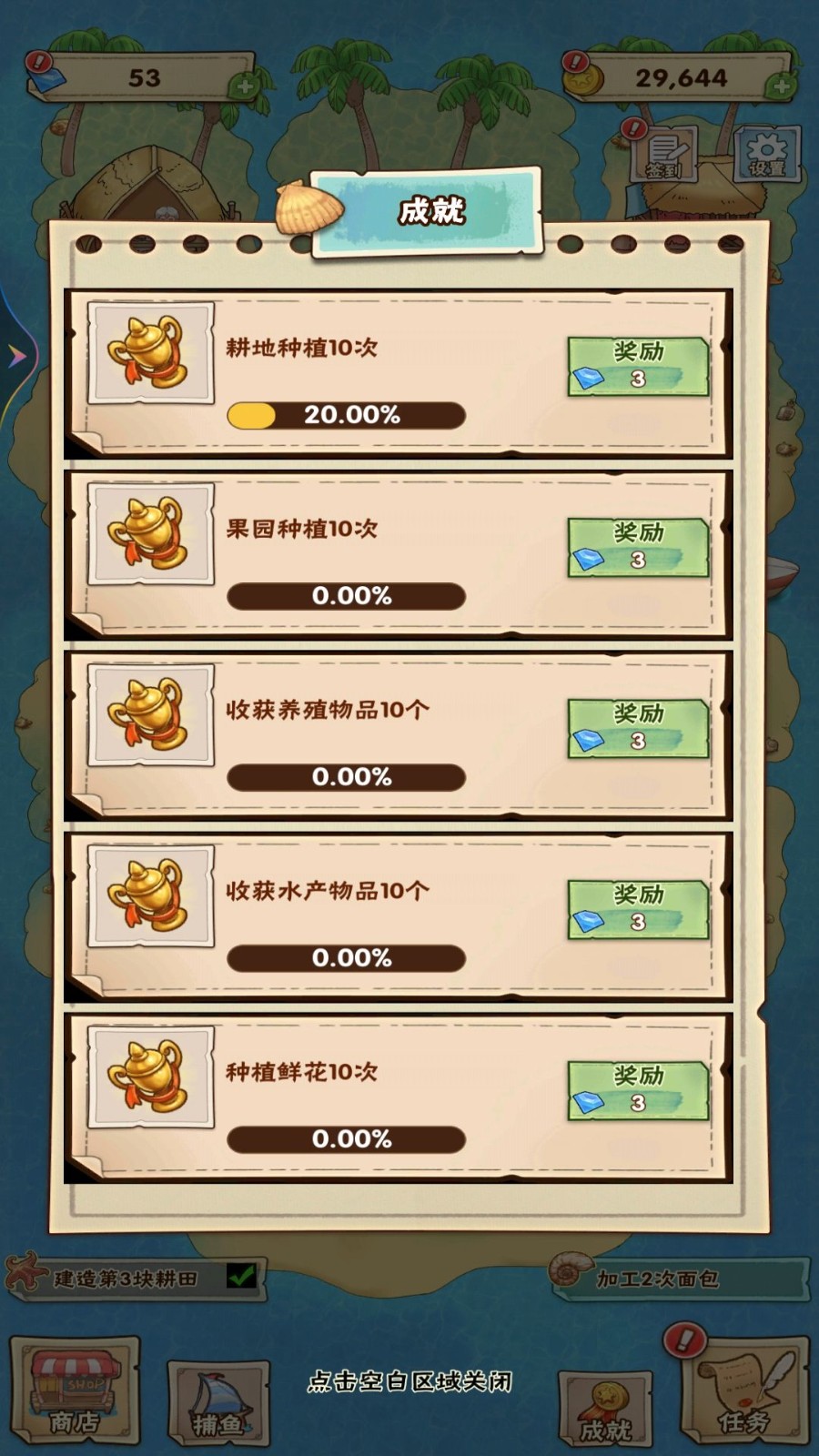
Task: Add more diamonds with plus button
Action: click(x=243, y=86)
